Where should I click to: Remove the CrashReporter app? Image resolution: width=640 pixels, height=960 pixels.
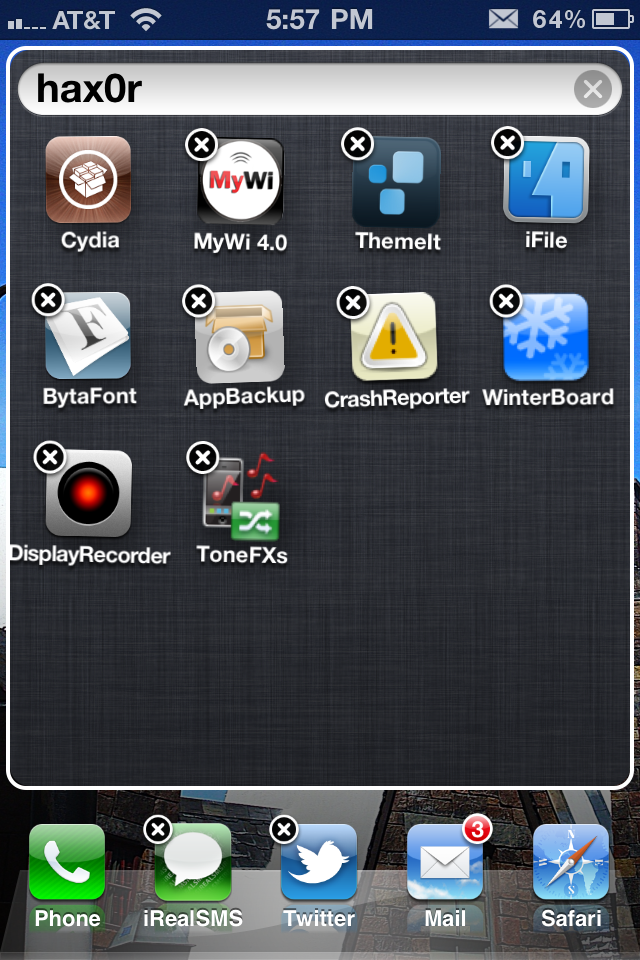[353, 302]
